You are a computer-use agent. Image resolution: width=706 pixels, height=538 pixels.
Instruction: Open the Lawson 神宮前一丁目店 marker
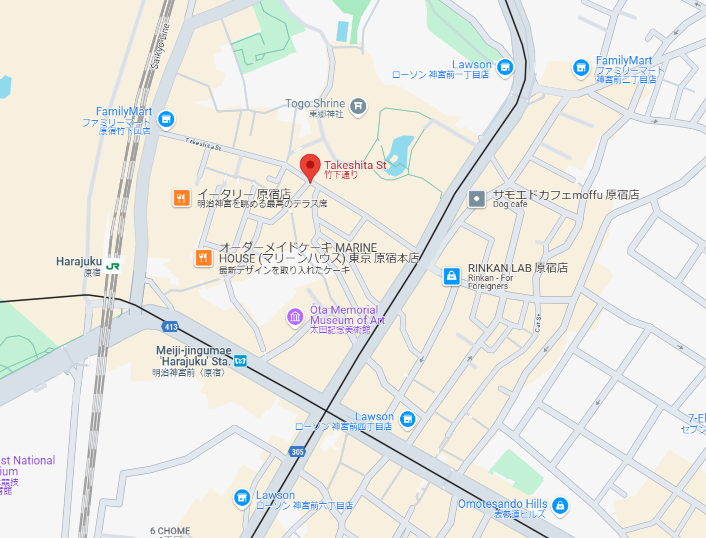506,67
